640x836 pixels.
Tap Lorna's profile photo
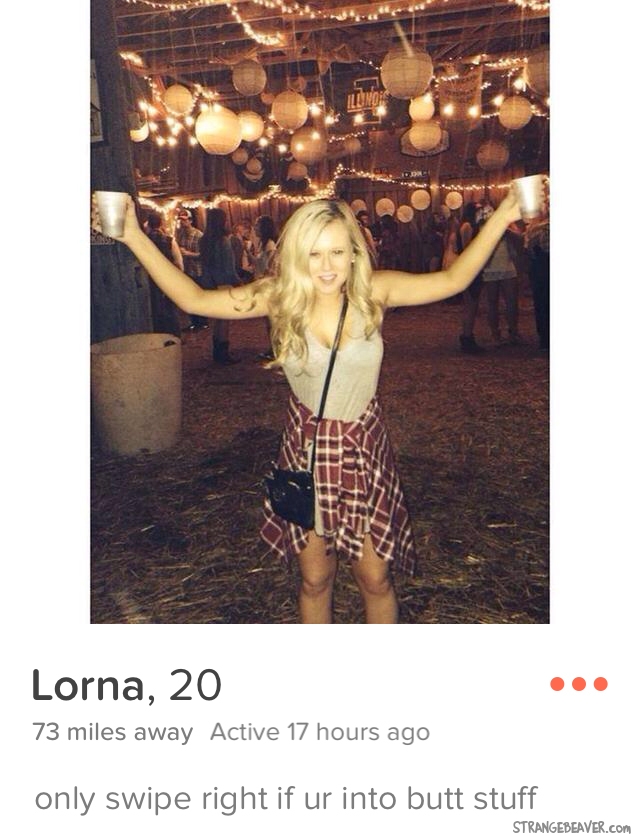coord(320,311)
